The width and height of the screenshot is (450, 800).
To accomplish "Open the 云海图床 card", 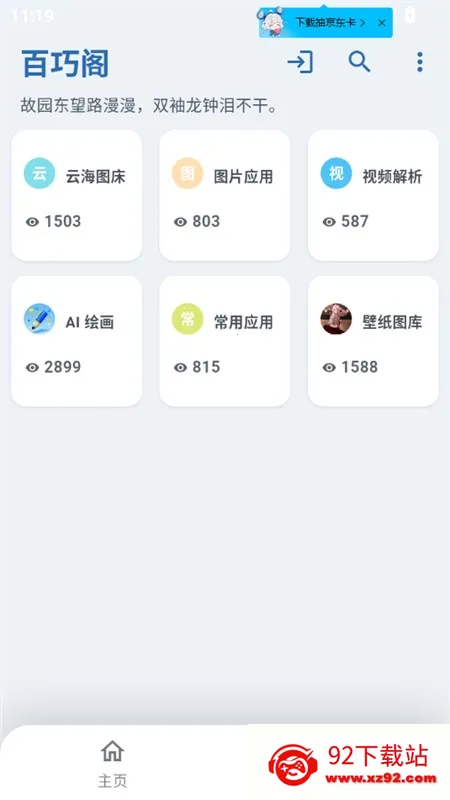I will click(x=77, y=195).
